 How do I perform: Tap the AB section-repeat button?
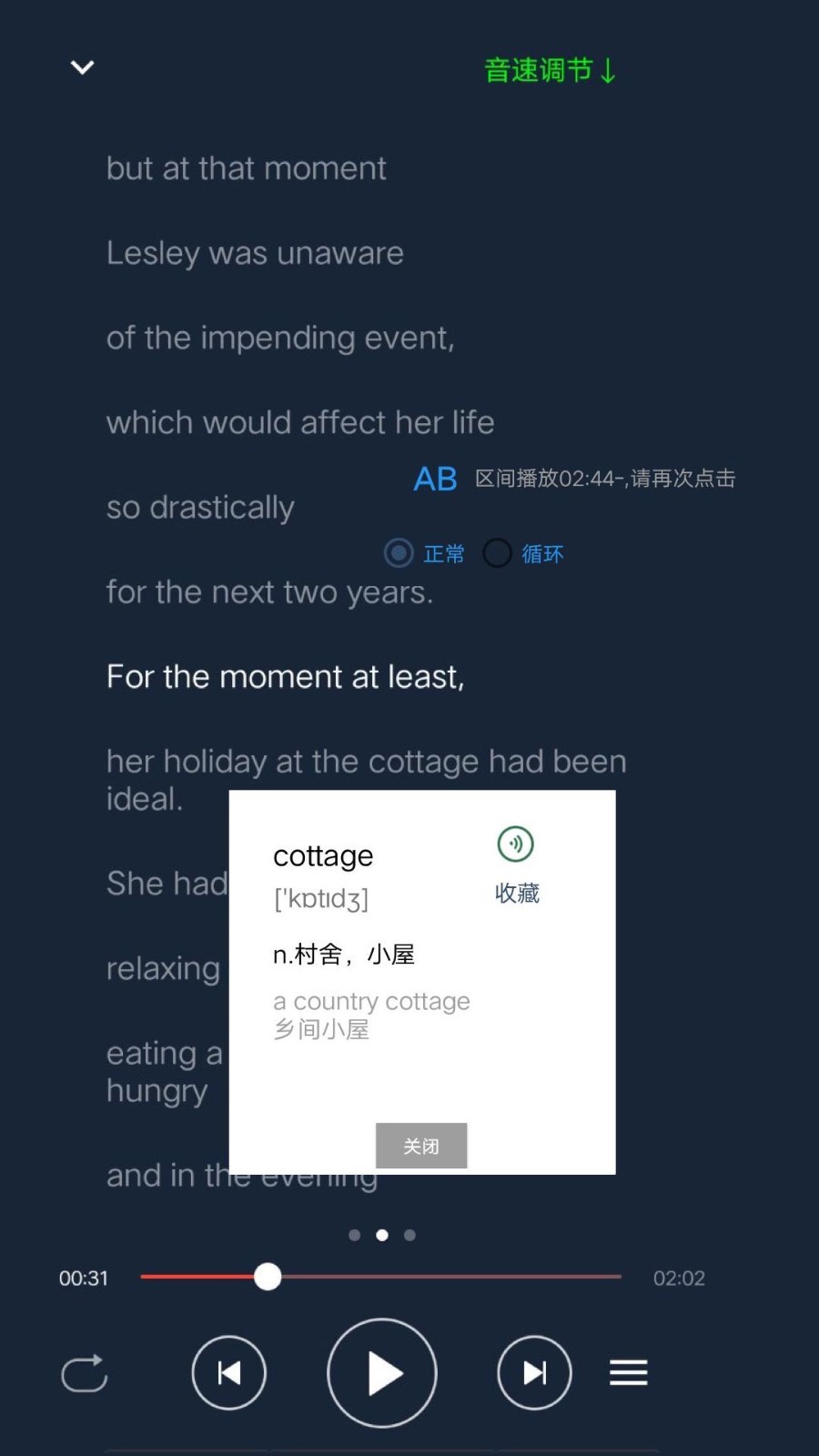tap(435, 479)
